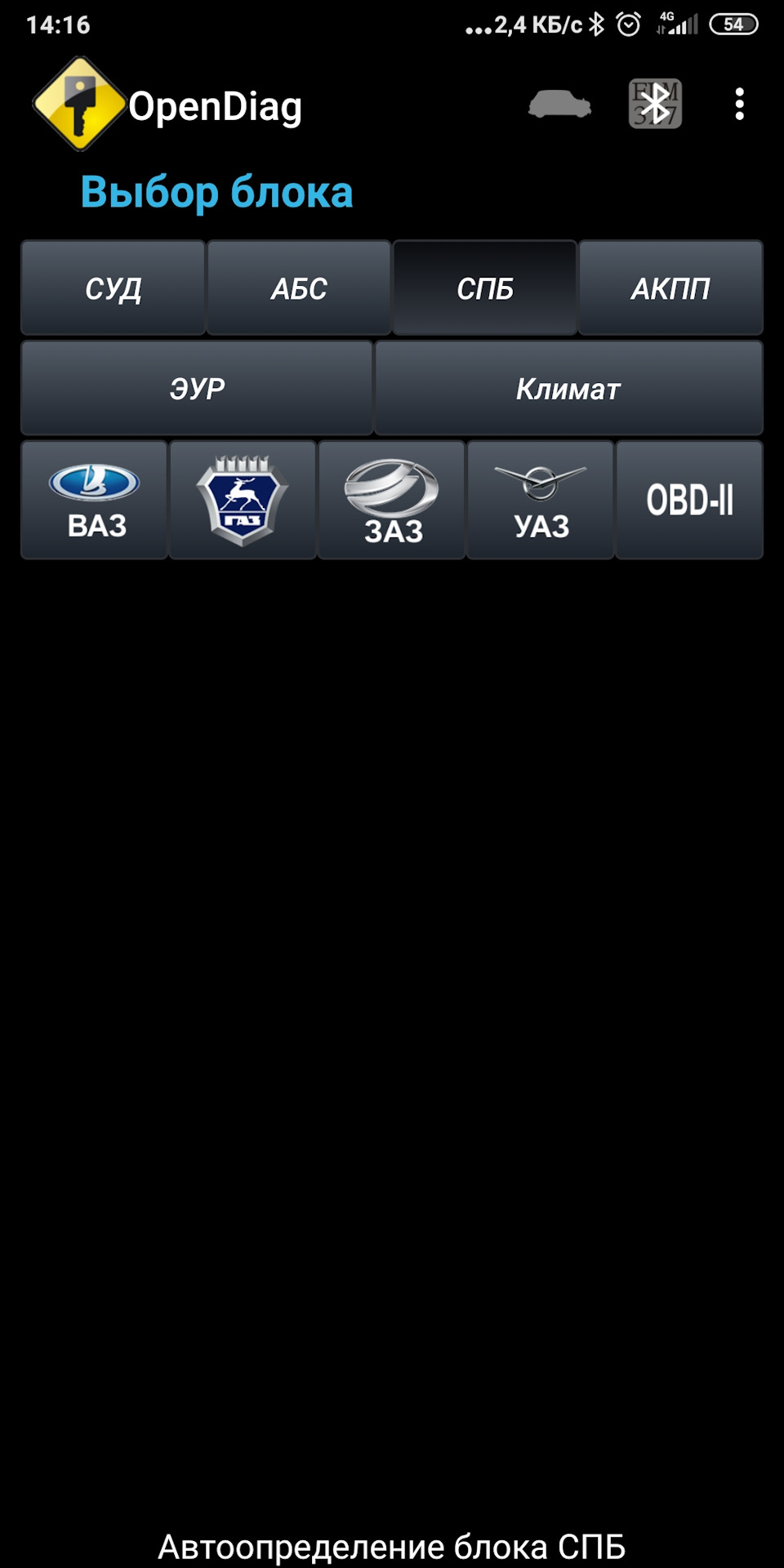
Task: Pick the ЭУР block
Action: click(x=197, y=388)
